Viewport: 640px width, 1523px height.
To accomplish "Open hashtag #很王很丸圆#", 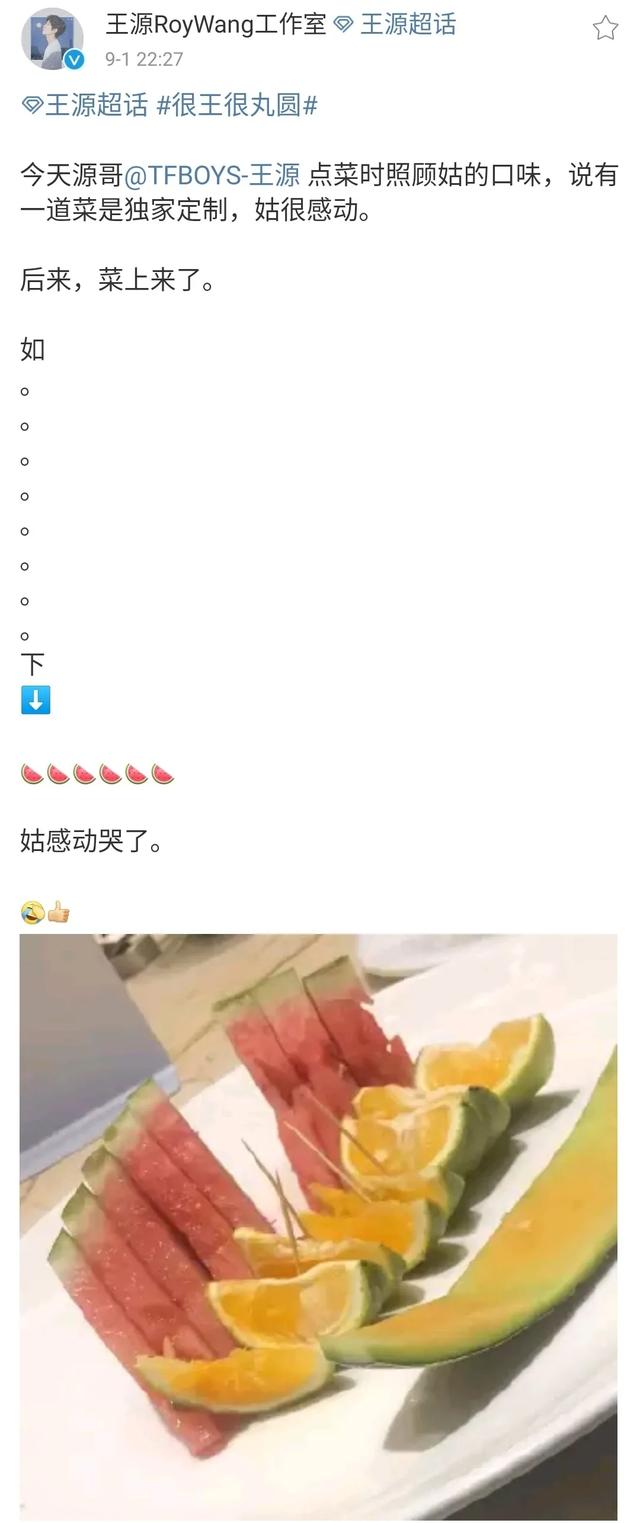I will (237, 106).
